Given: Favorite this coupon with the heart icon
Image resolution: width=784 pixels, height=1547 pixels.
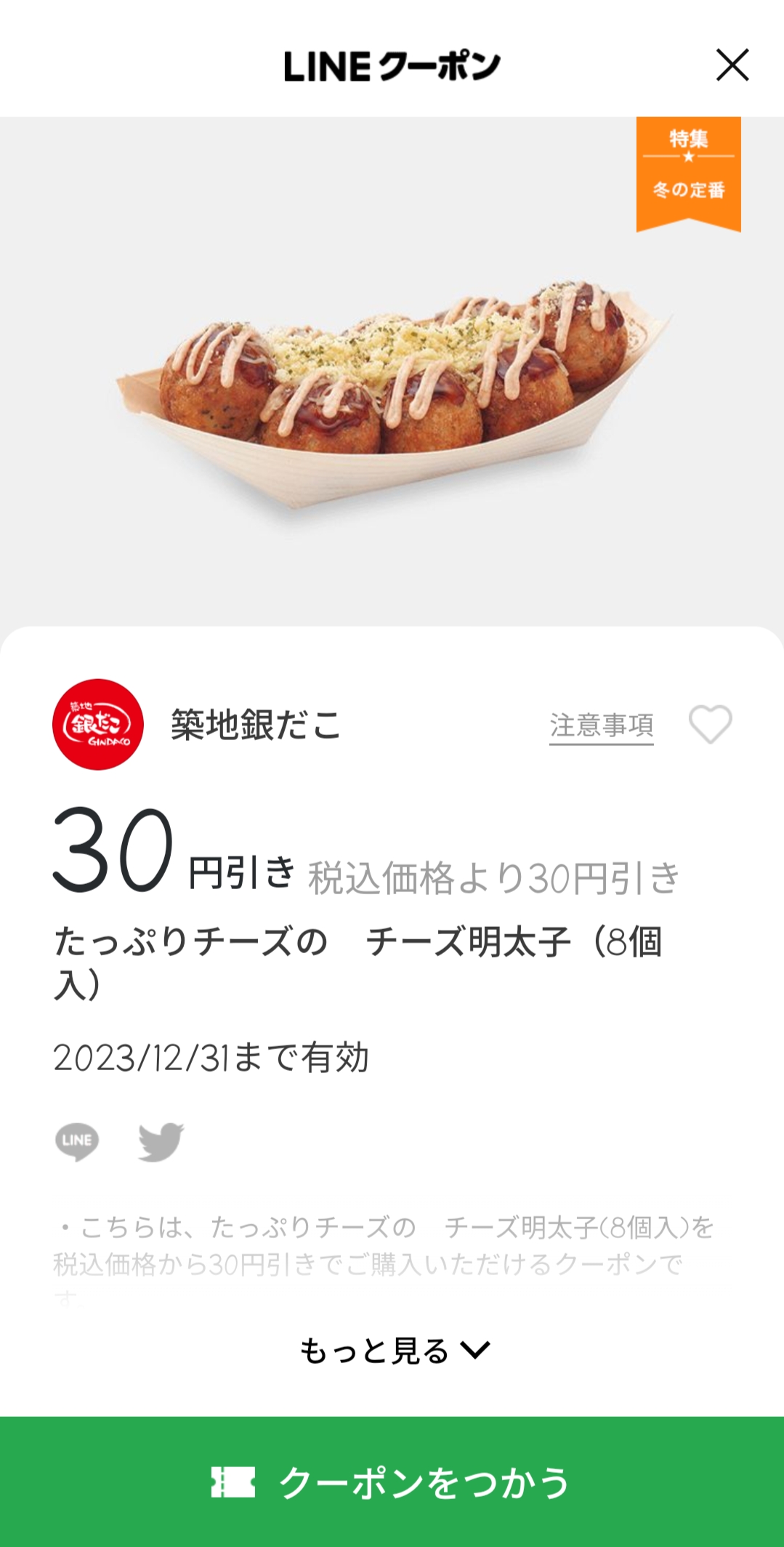Looking at the screenshot, I should point(710,725).
